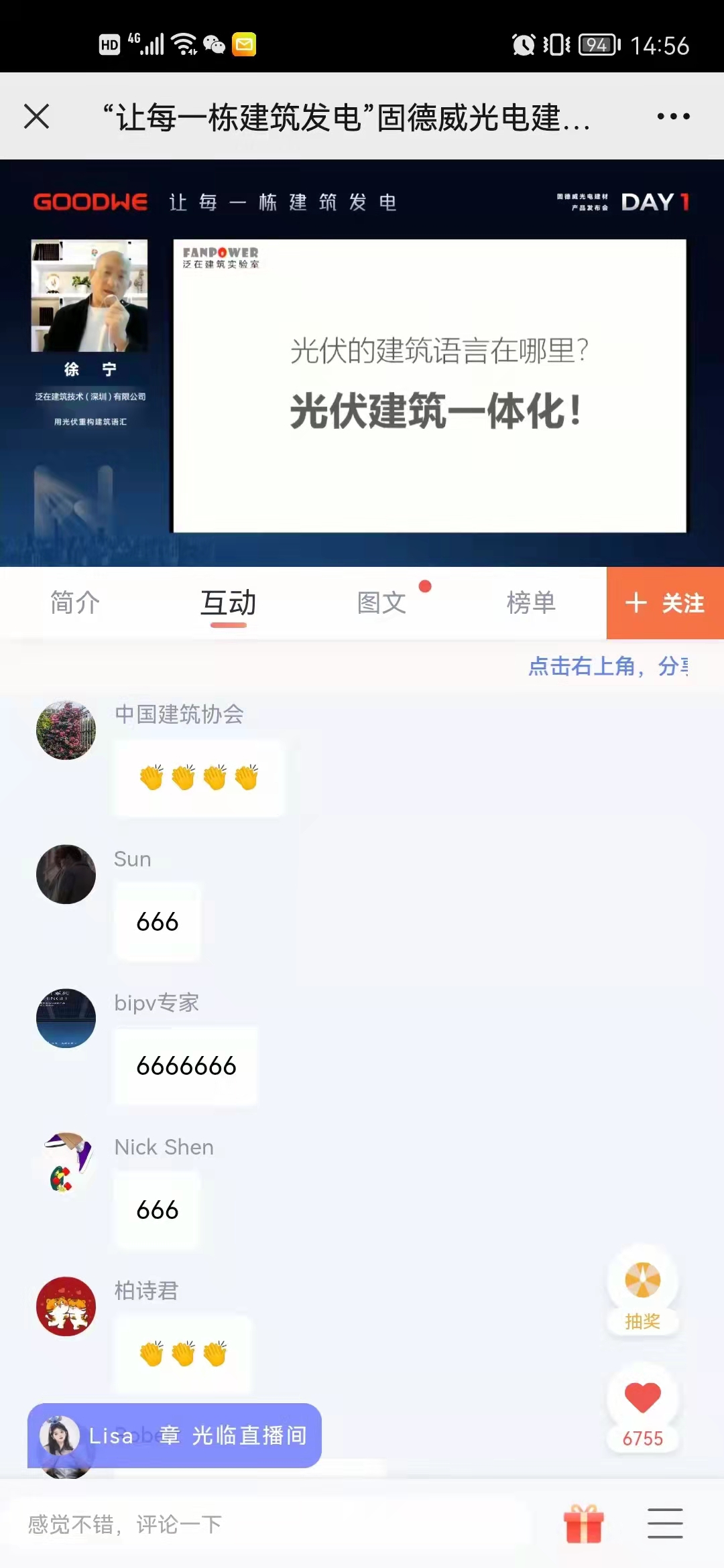
Task: View bipv专家 profile avatar
Action: click(x=66, y=1018)
